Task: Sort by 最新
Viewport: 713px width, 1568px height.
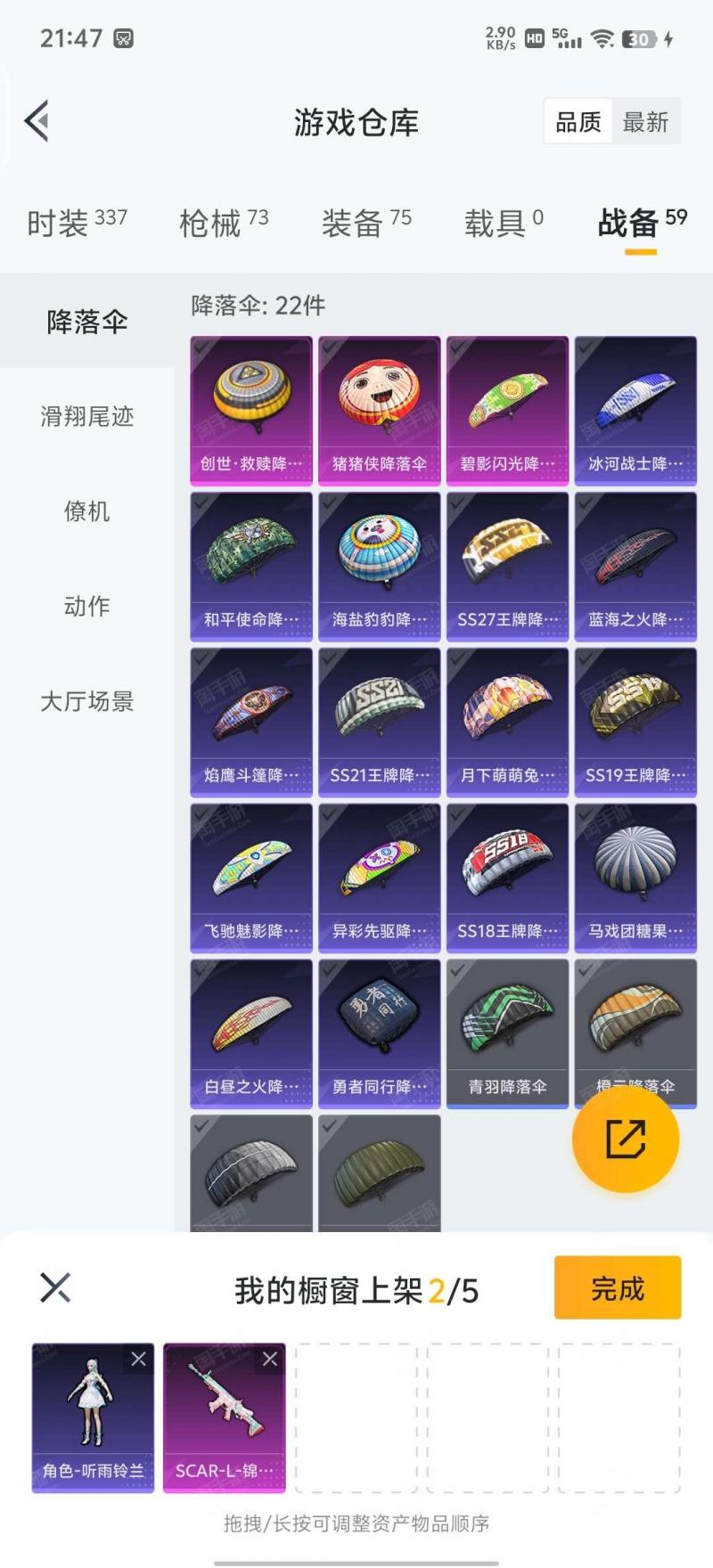Action: click(x=645, y=122)
